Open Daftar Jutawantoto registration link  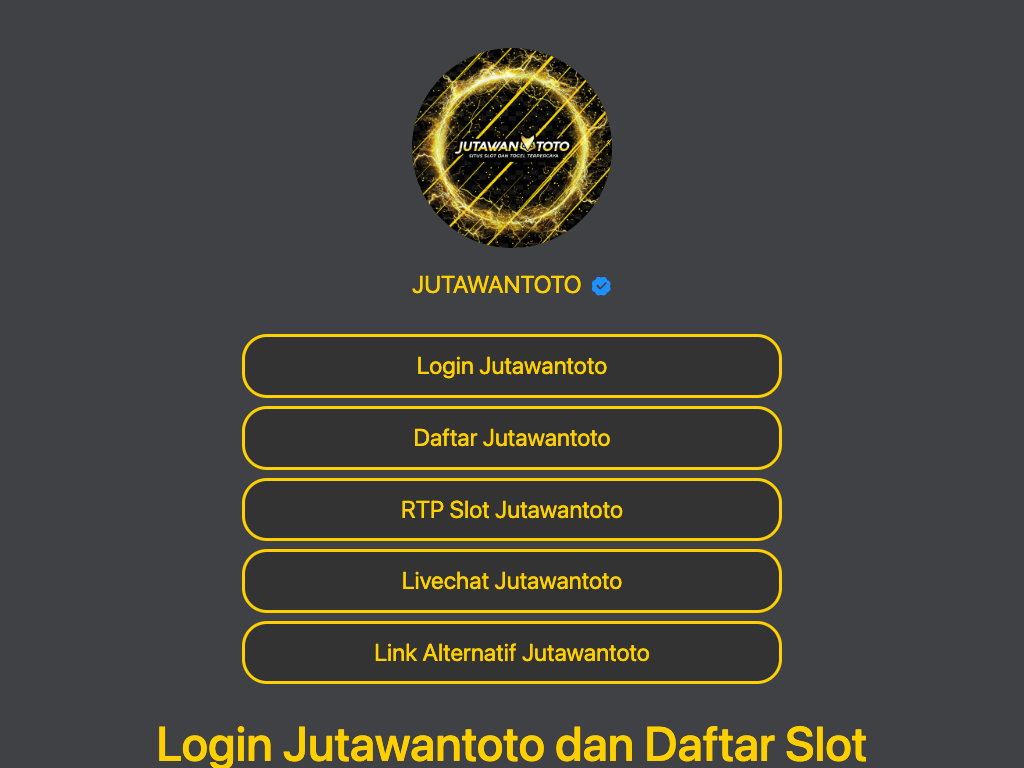[x=511, y=438]
